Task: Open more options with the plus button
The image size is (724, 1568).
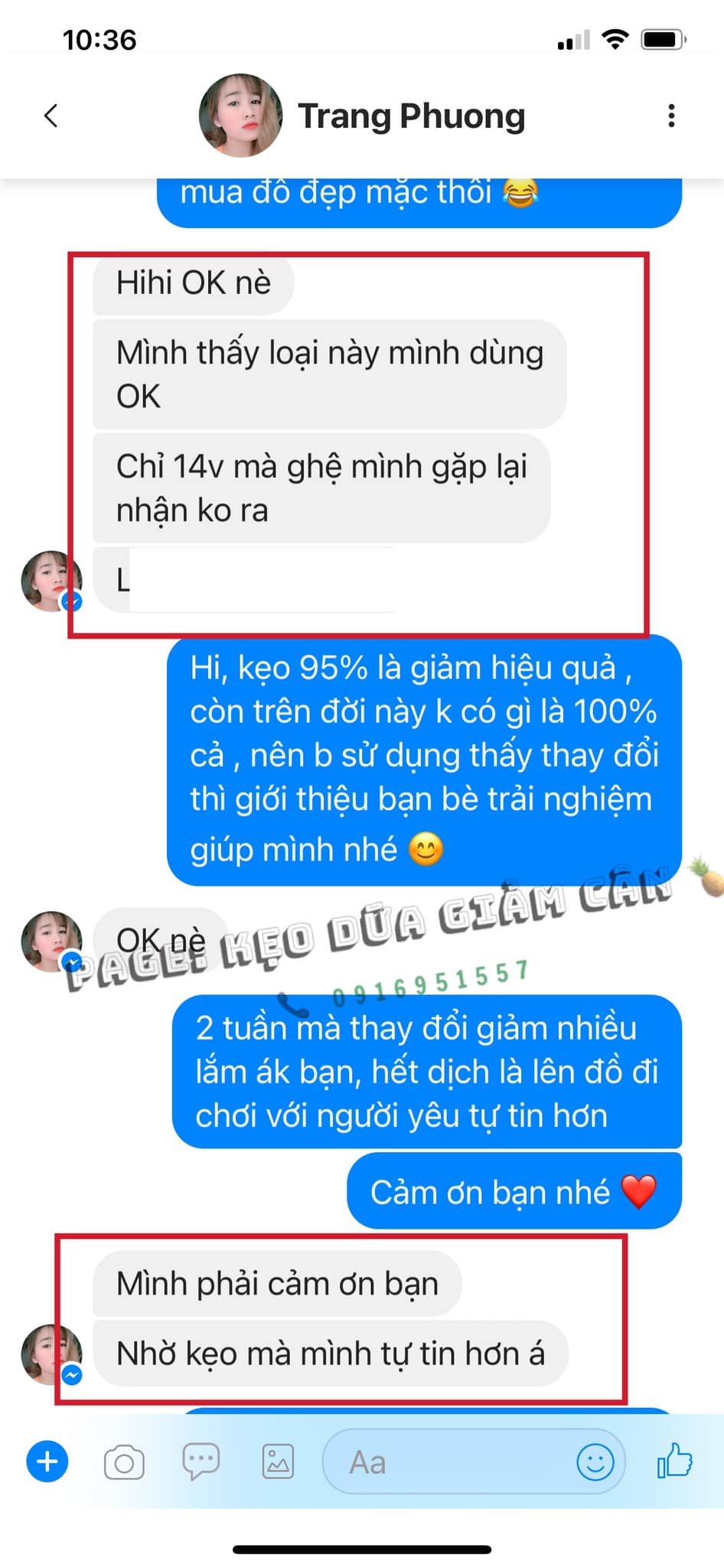Action: pyautogui.click(x=47, y=1462)
